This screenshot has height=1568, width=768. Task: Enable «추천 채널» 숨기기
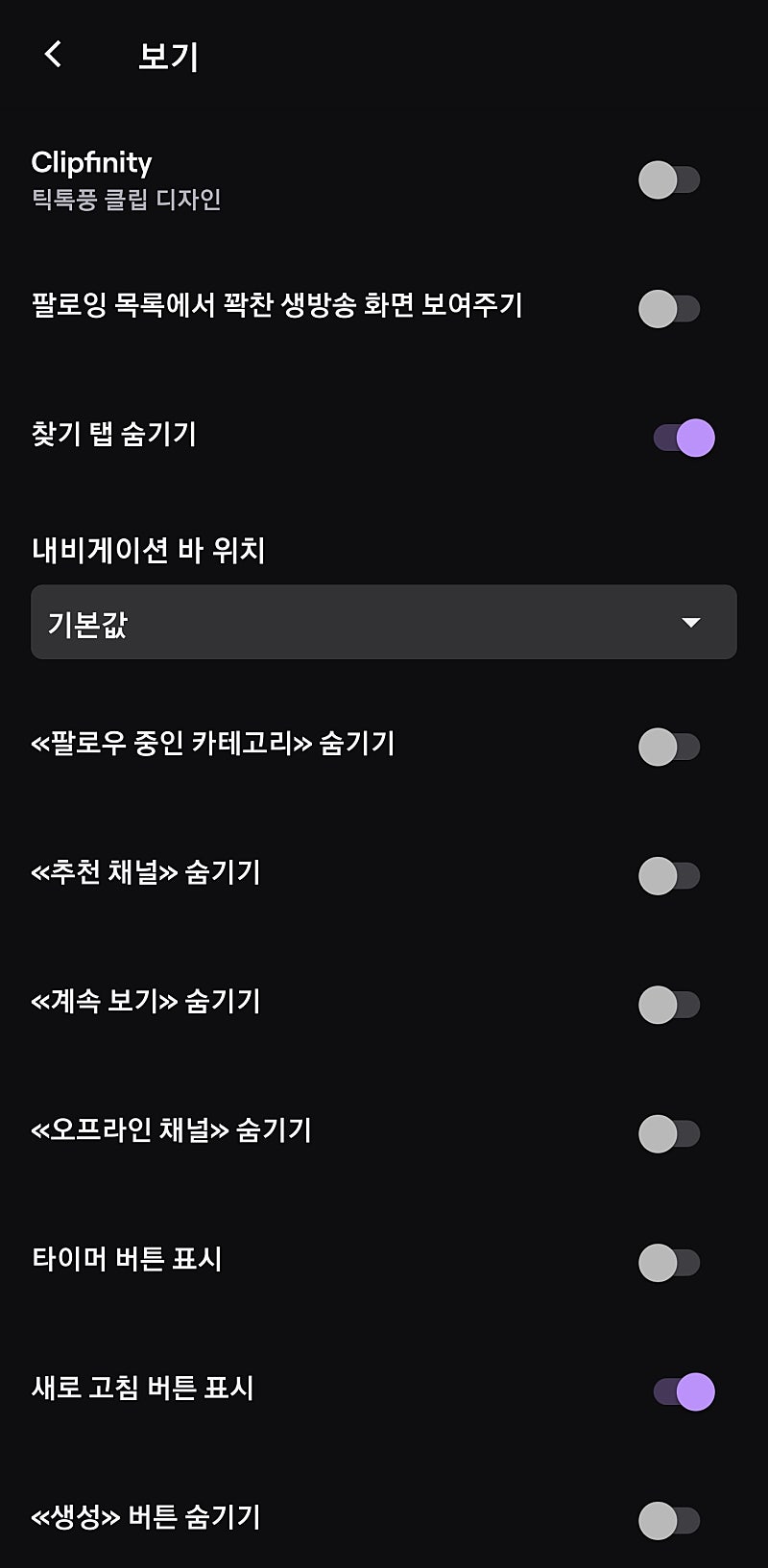click(669, 875)
